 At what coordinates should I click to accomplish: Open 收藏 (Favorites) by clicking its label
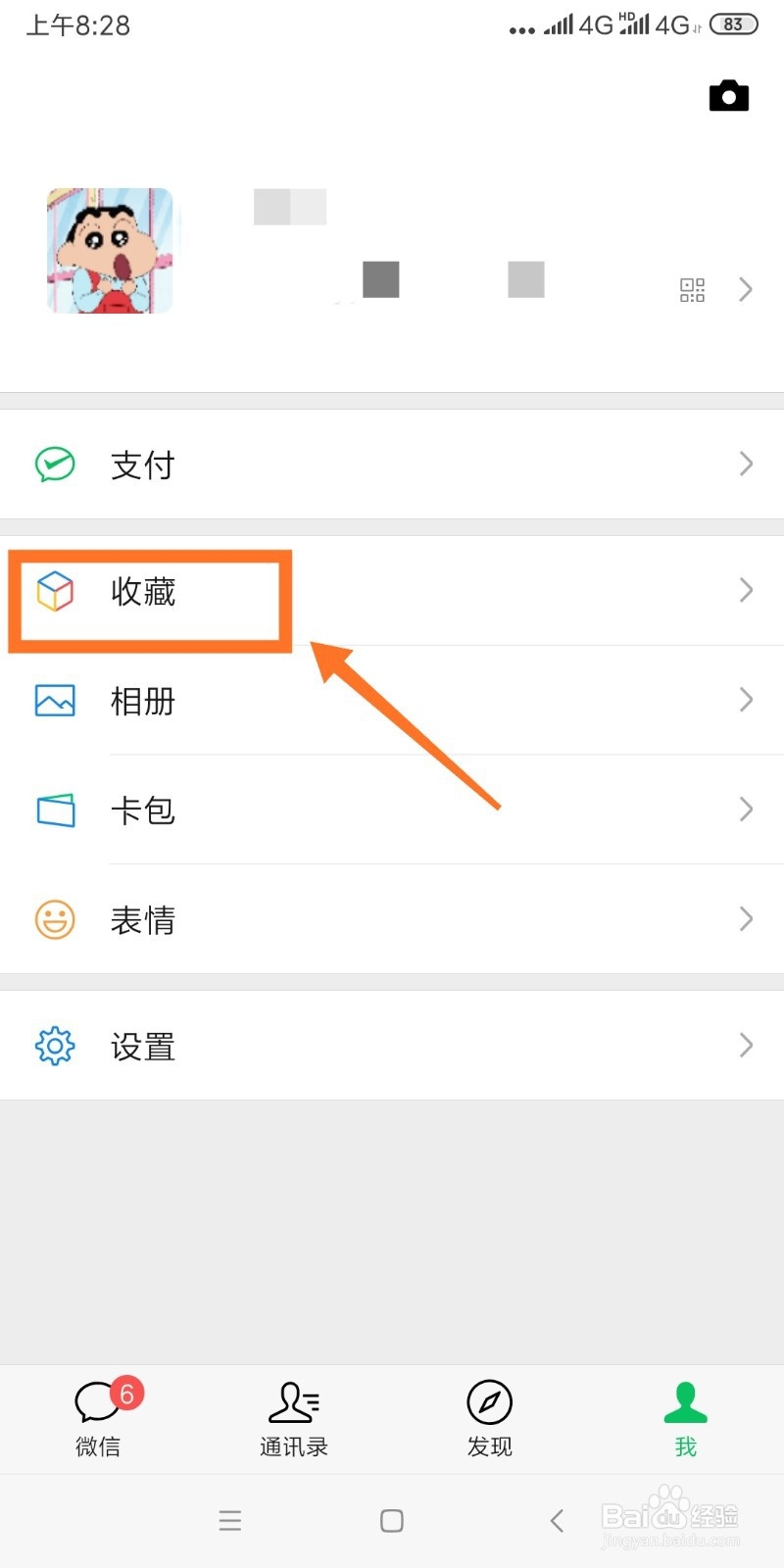tap(143, 593)
